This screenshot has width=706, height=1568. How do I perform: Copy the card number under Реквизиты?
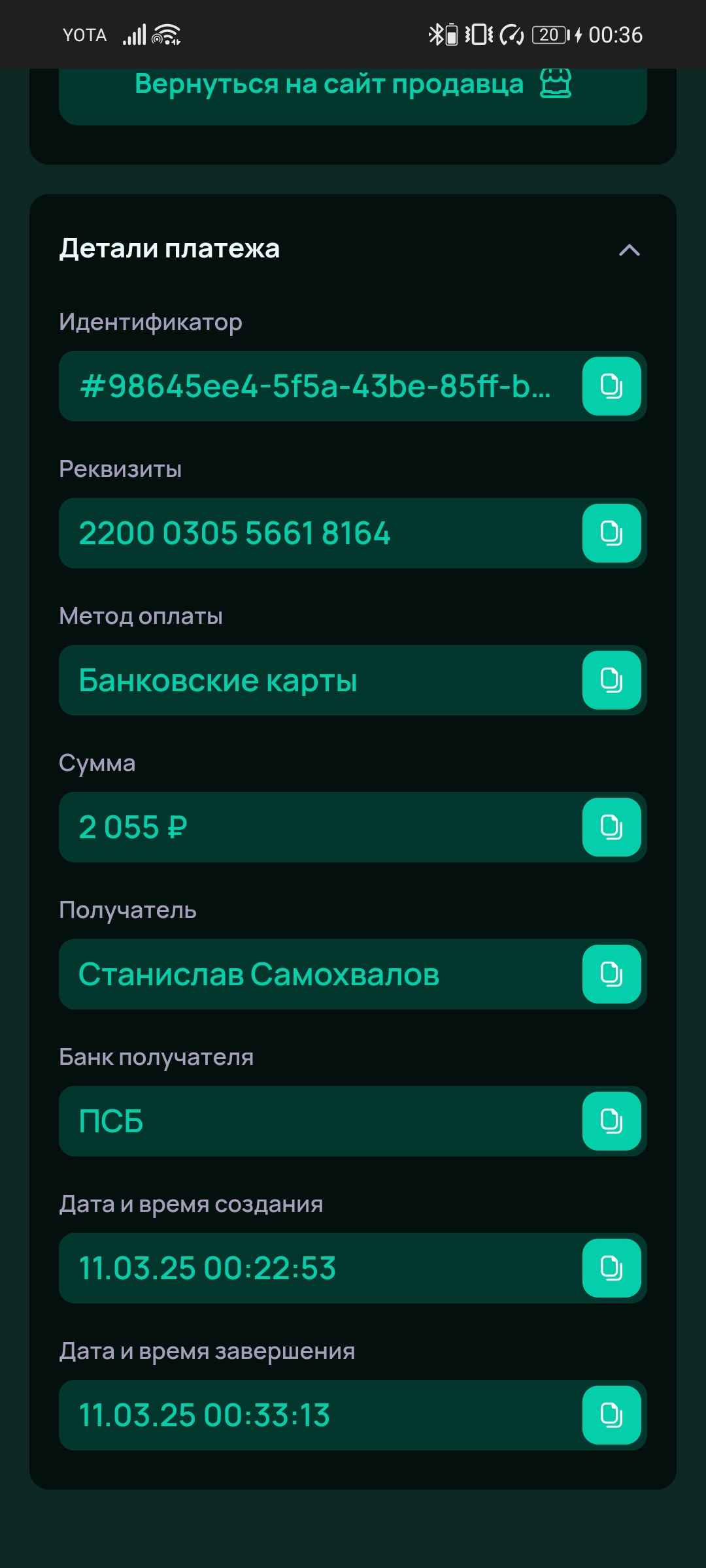(x=611, y=533)
